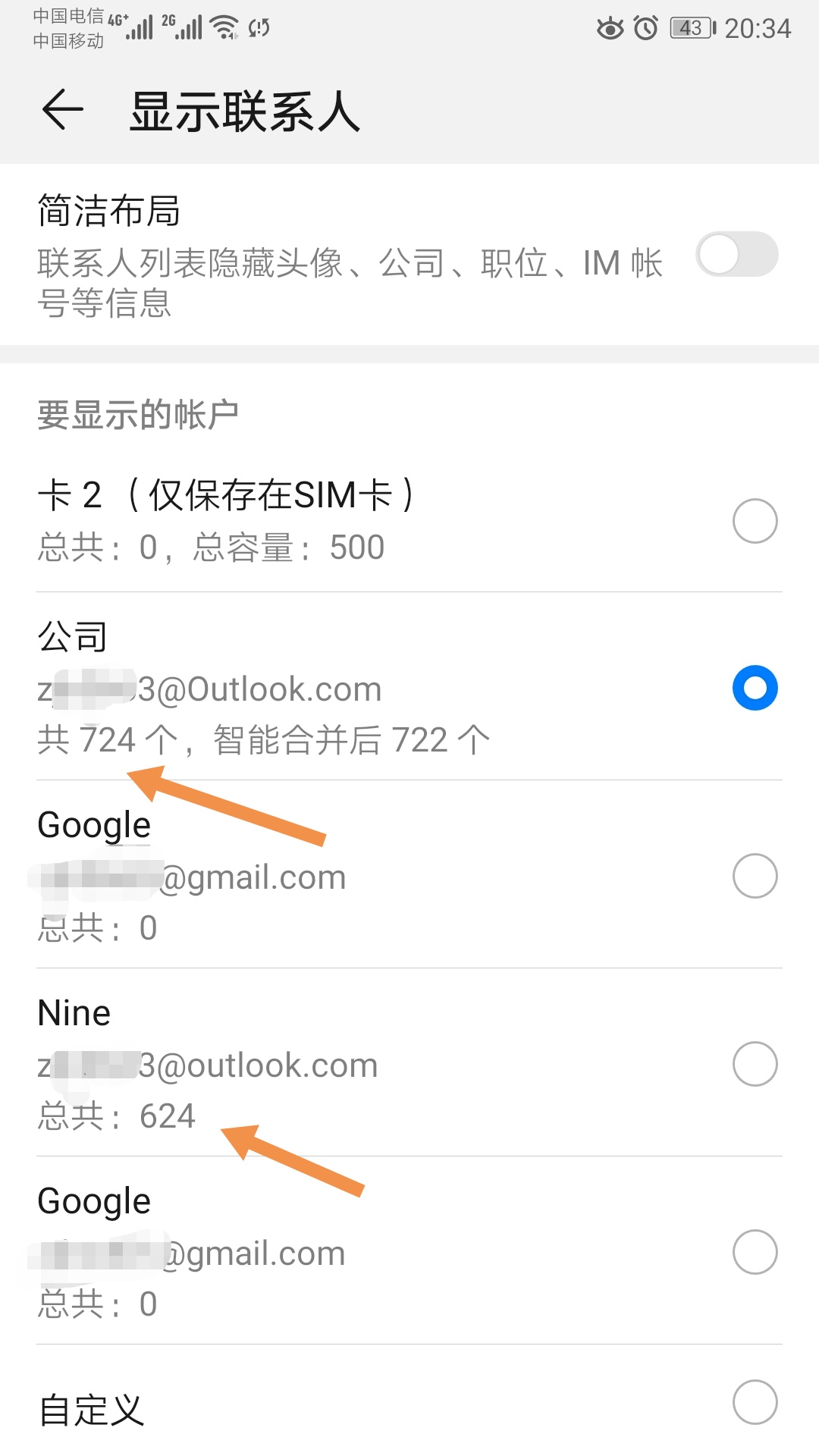Go back from the 显示联系人 screen
Image resolution: width=819 pixels, height=1456 pixels.
coord(62,111)
